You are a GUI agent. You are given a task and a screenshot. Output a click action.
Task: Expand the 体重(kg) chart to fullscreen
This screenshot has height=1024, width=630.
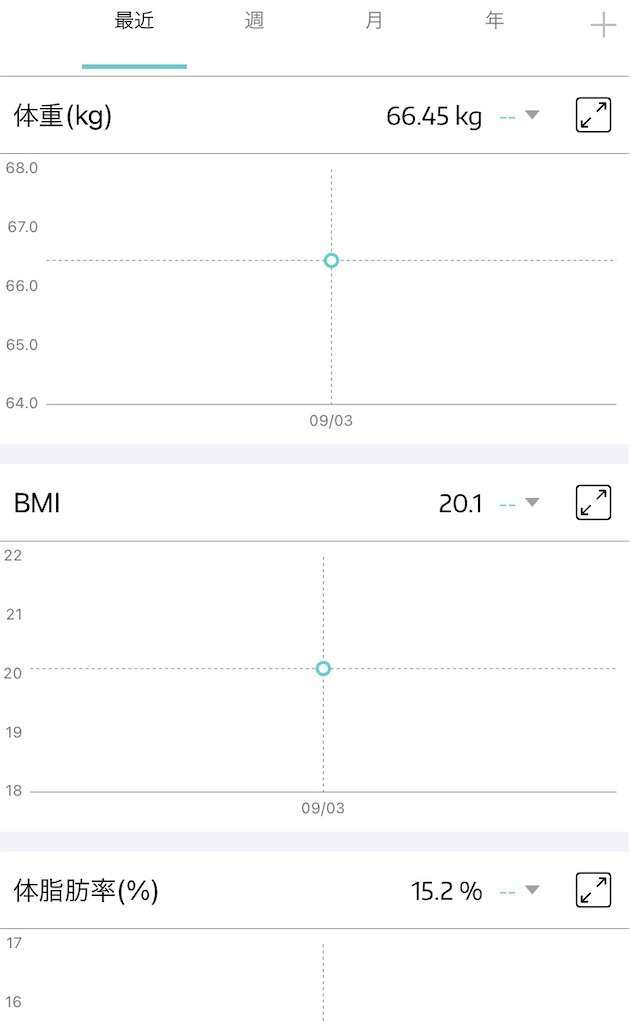(x=594, y=116)
